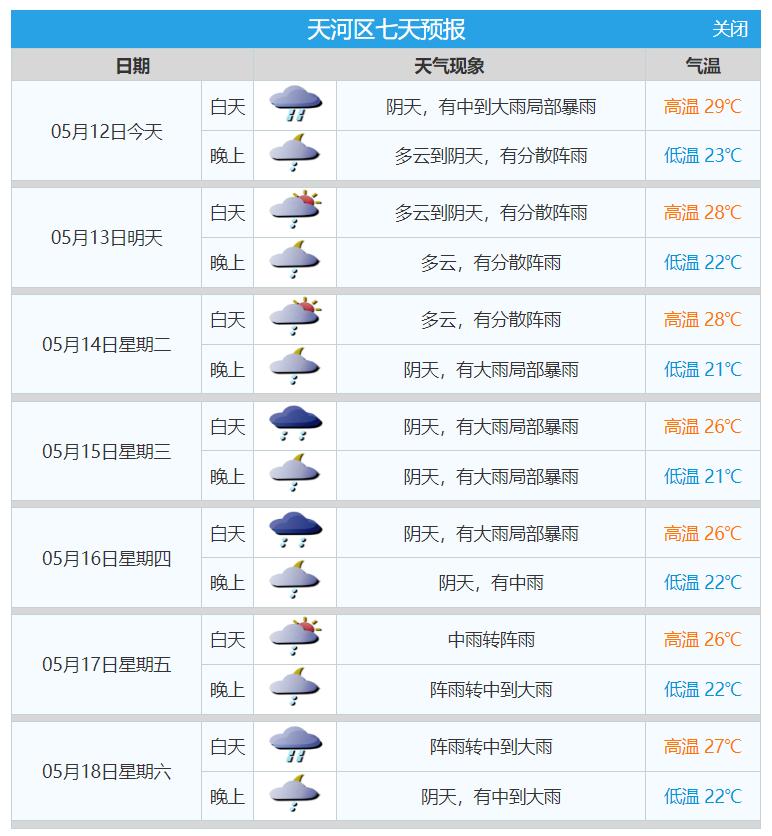772x836 pixels.
Task: Click the 关闭 close link
Action: 729,28
